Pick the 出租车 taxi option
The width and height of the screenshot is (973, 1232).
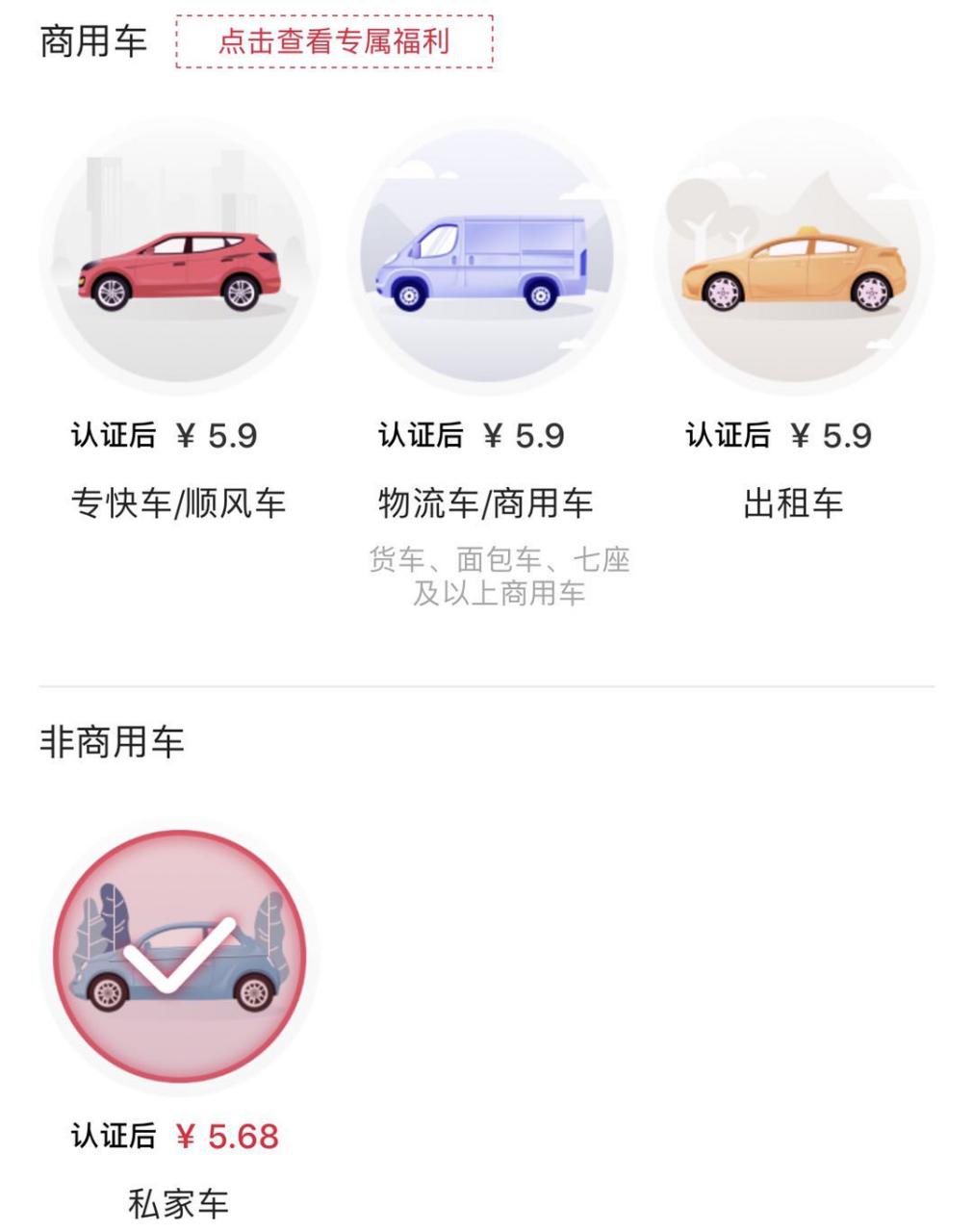tap(793, 257)
